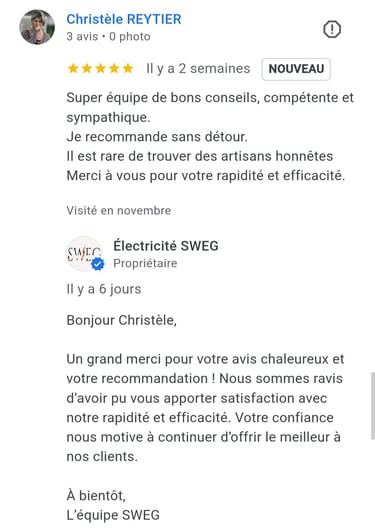
Task: Open Christèle REYTIER's reviewer profile
Action: (124, 19)
